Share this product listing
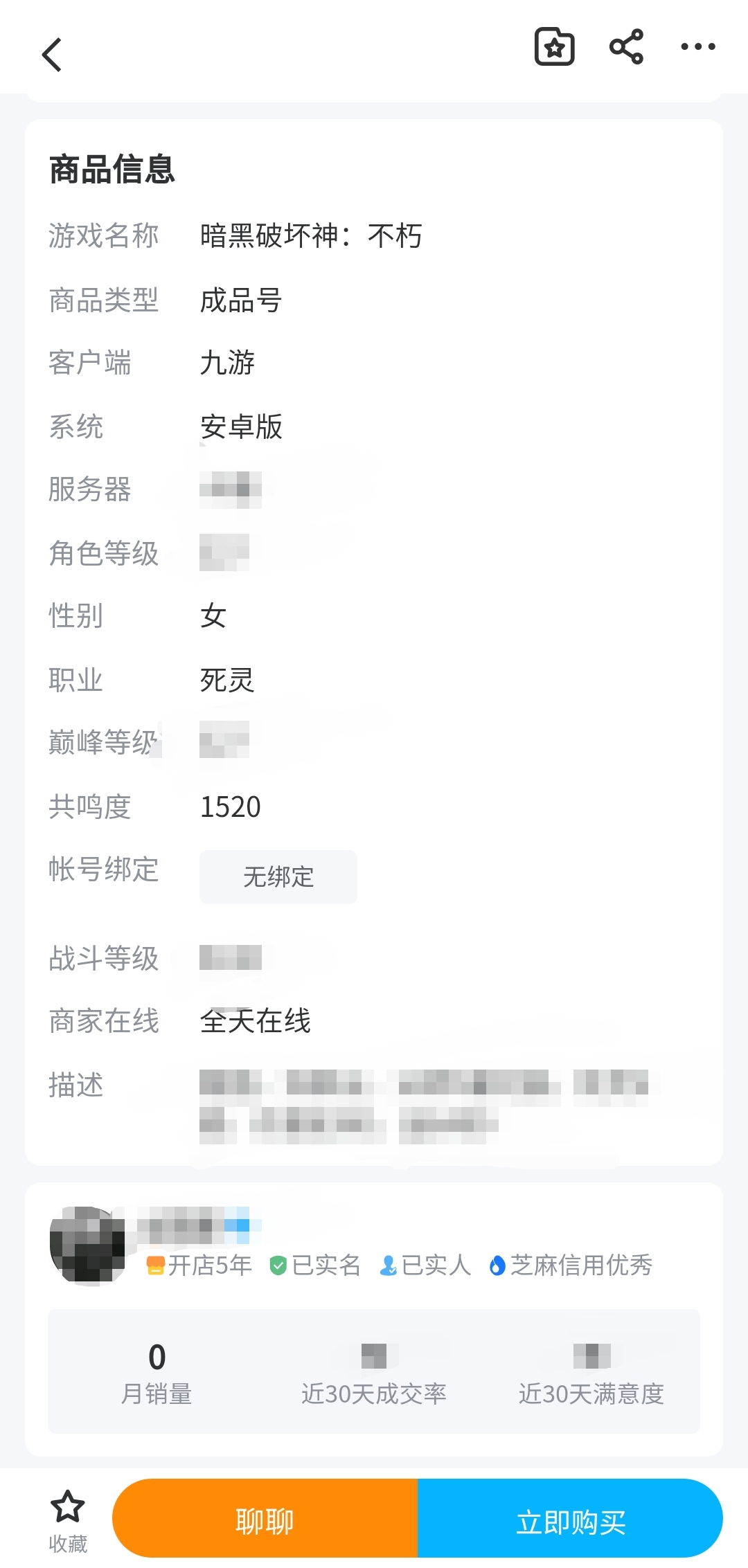748x1568 pixels. 626,47
